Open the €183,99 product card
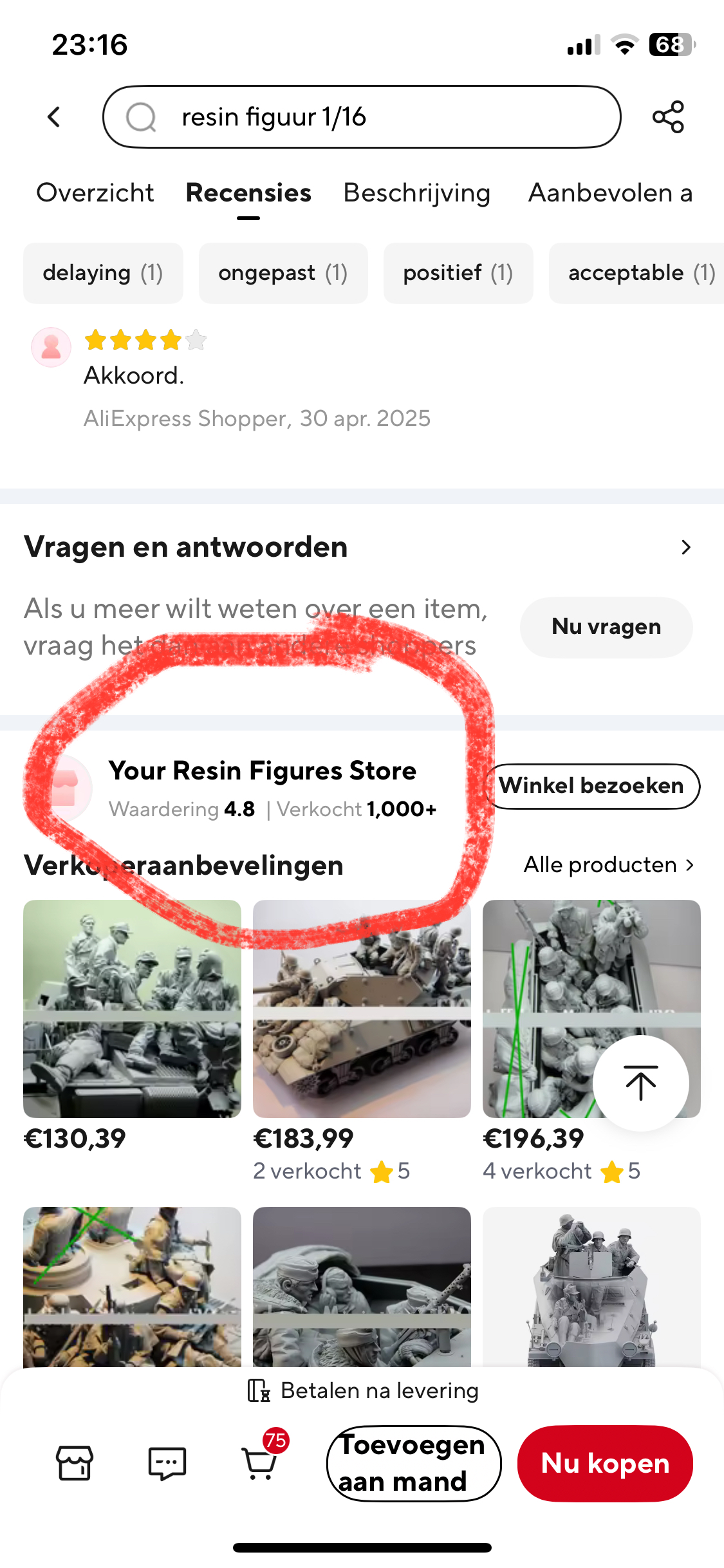 coord(362,1009)
